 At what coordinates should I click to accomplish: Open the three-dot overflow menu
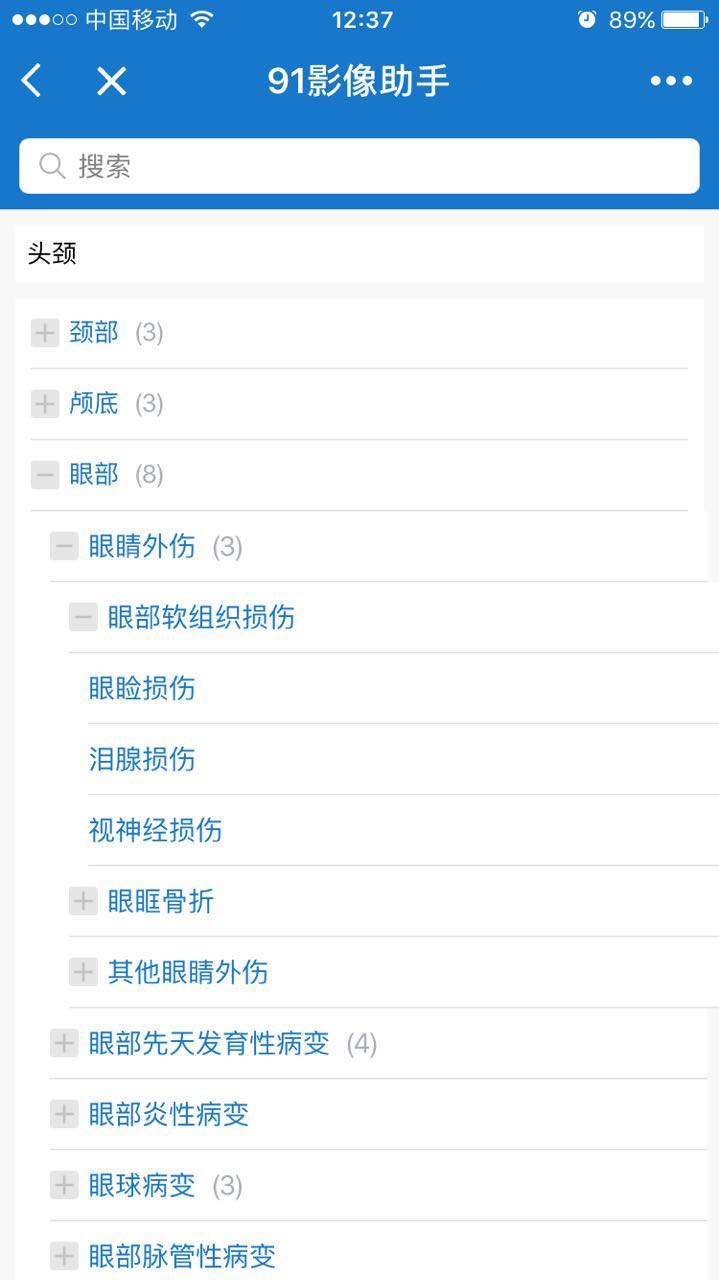click(671, 81)
